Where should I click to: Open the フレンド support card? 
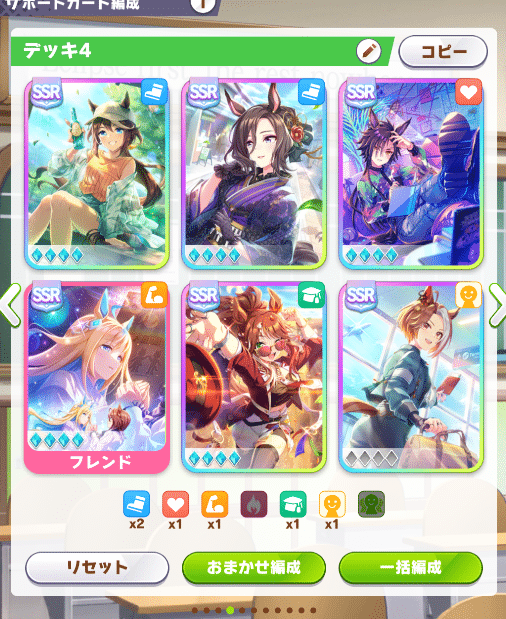[x=97, y=377]
